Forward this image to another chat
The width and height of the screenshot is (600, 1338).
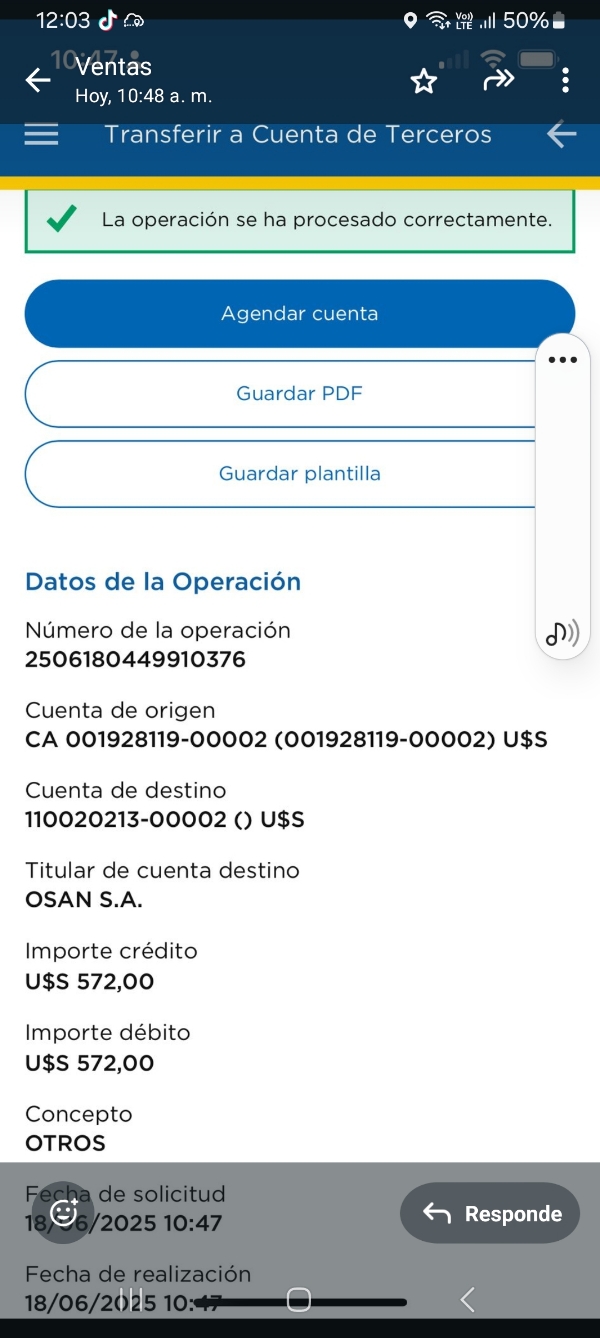tap(497, 81)
